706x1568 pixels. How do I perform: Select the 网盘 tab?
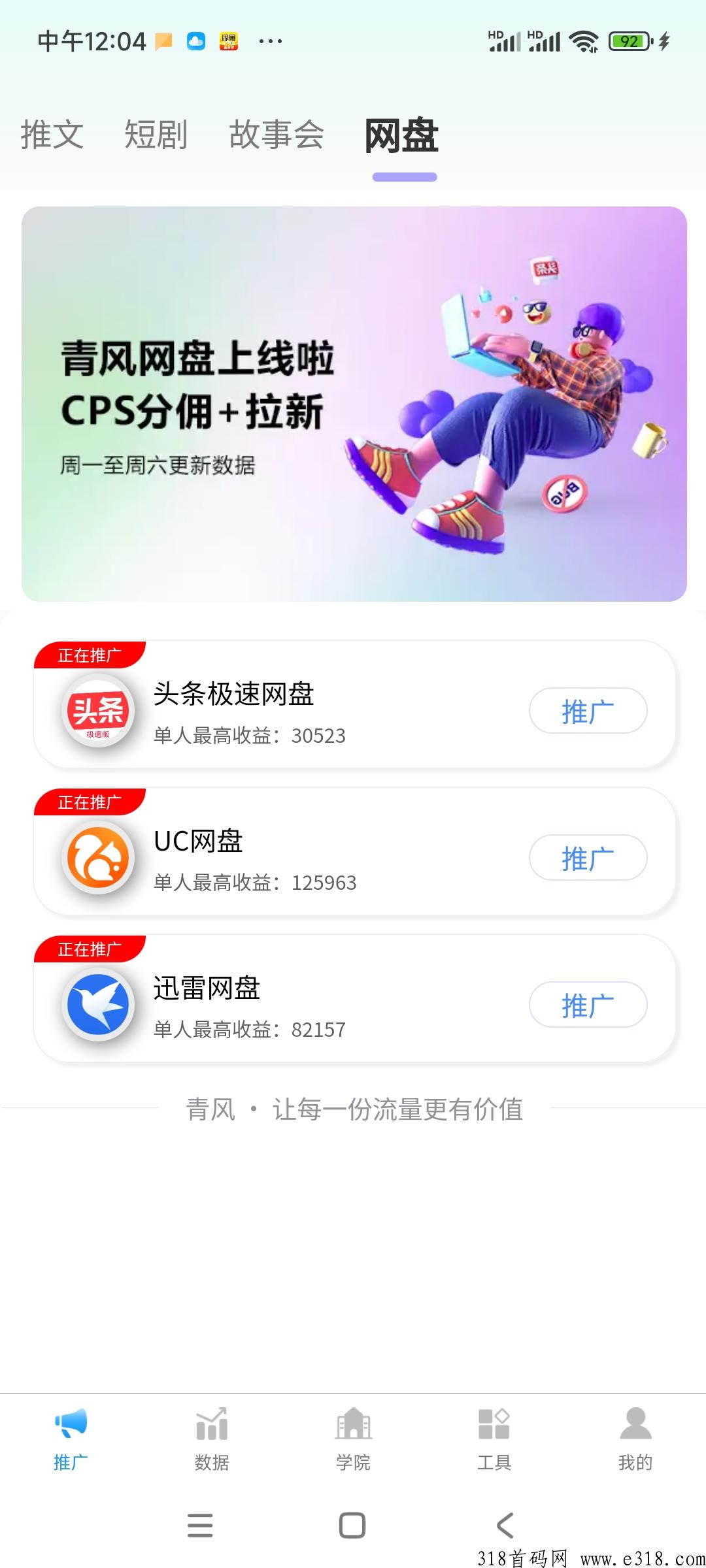[x=402, y=137]
